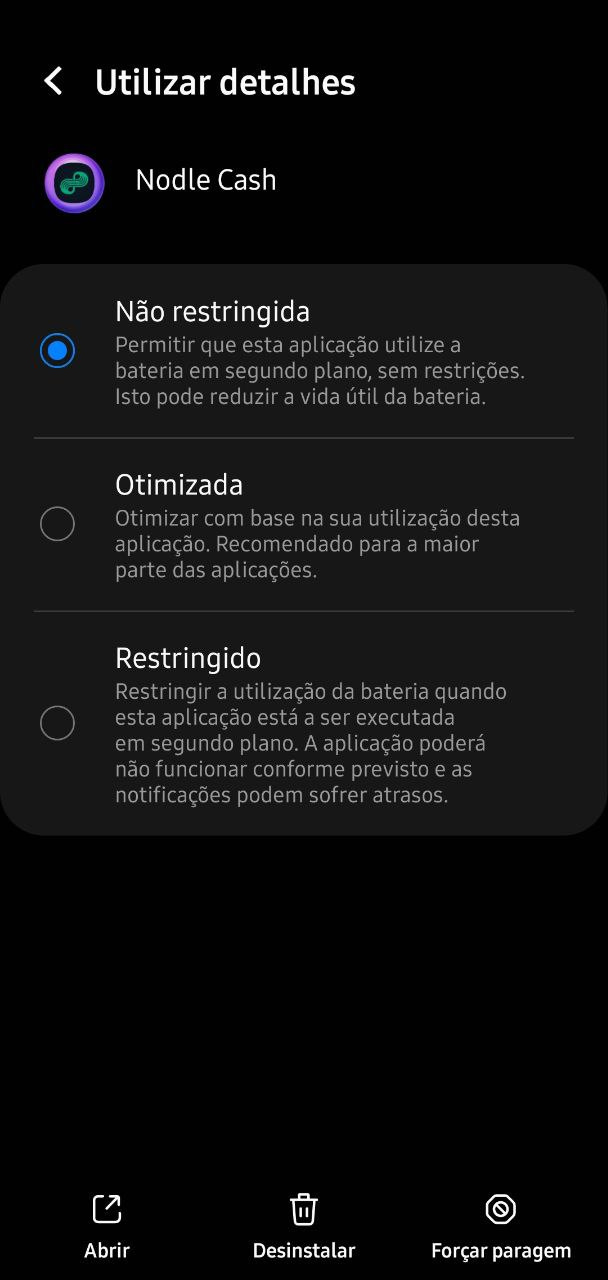The width and height of the screenshot is (608, 1280).
Task: Tap Desinstalar to uninstall Nodle Cash
Action: tap(304, 1226)
